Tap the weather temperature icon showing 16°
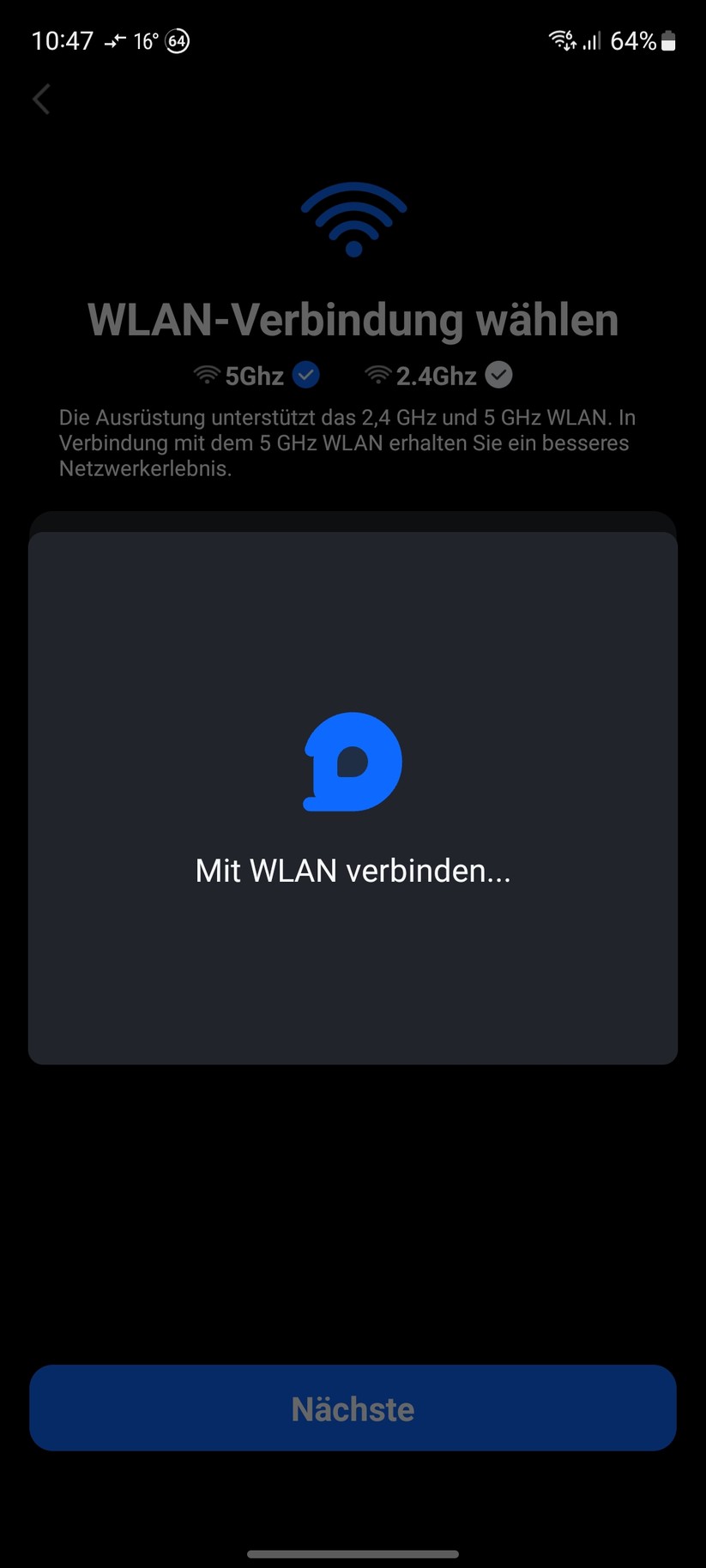Viewport: 706px width, 1568px height. 142,39
